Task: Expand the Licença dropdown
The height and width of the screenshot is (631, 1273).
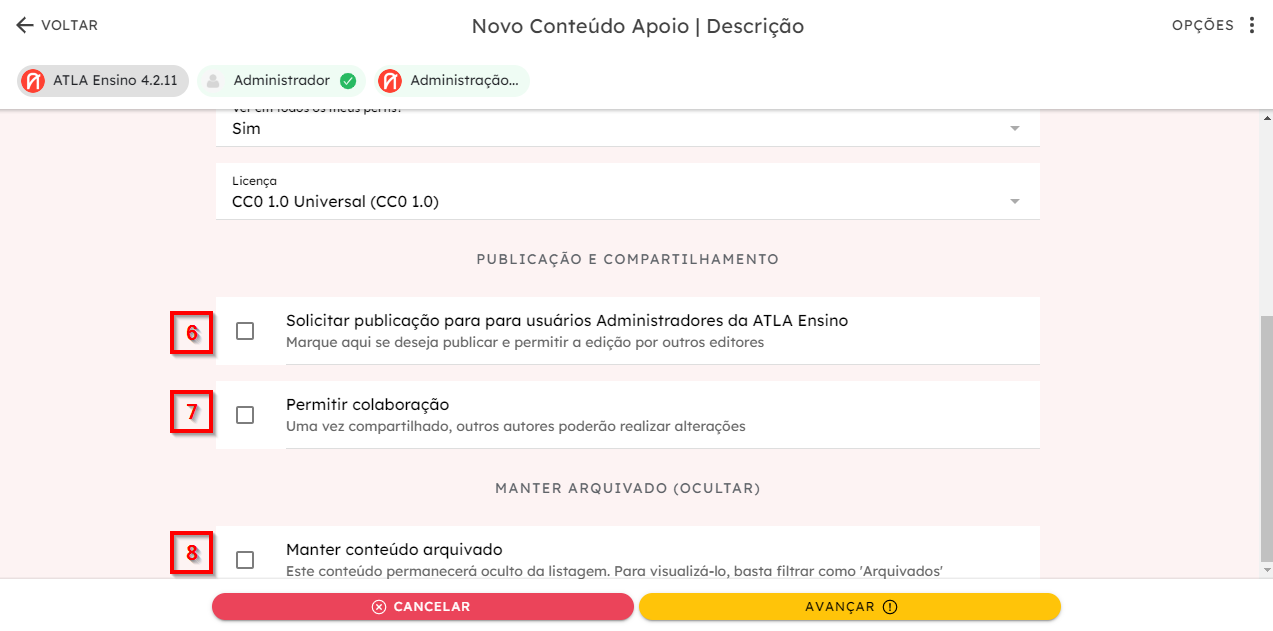Action: (x=628, y=192)
